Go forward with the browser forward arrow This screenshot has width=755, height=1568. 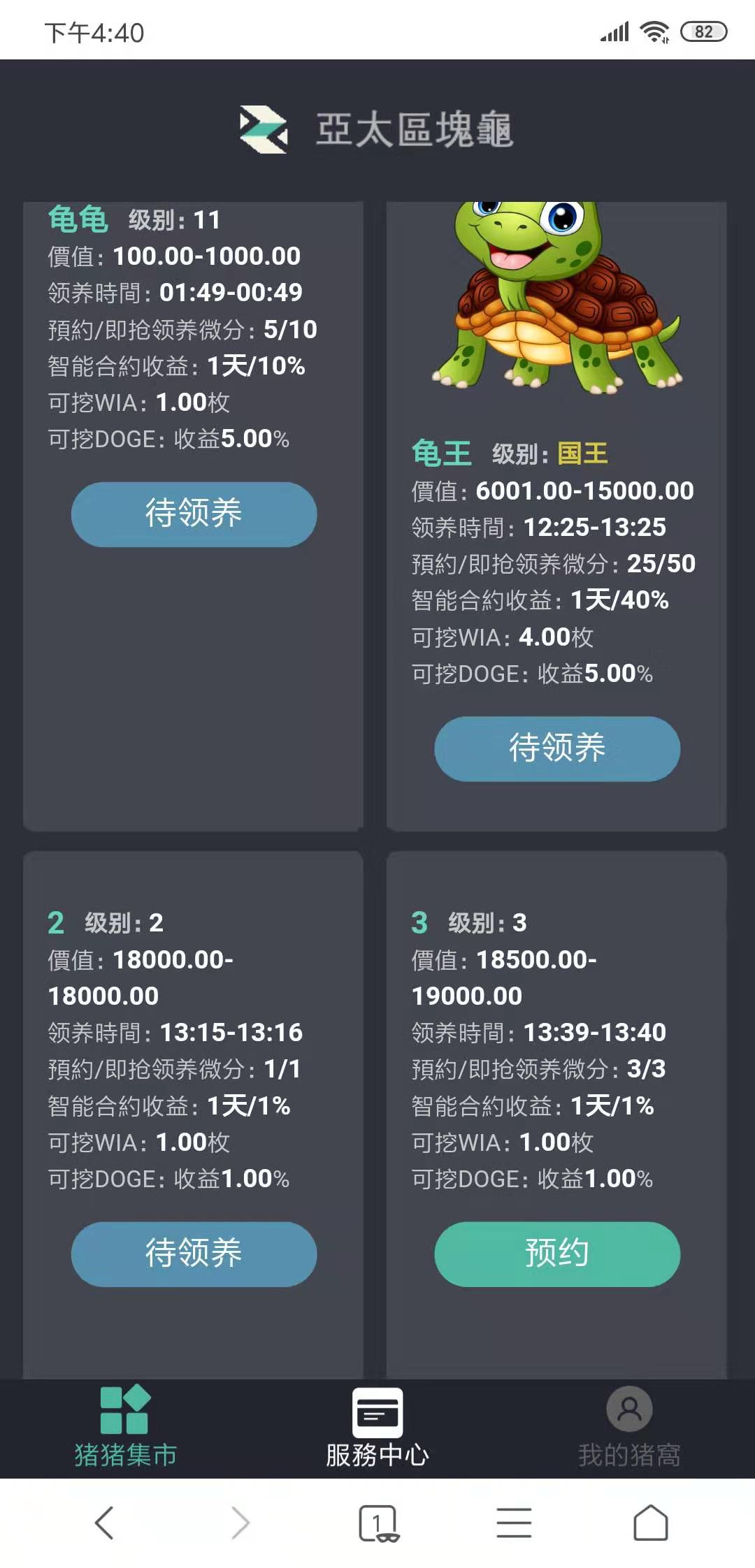pos(240,1523)
